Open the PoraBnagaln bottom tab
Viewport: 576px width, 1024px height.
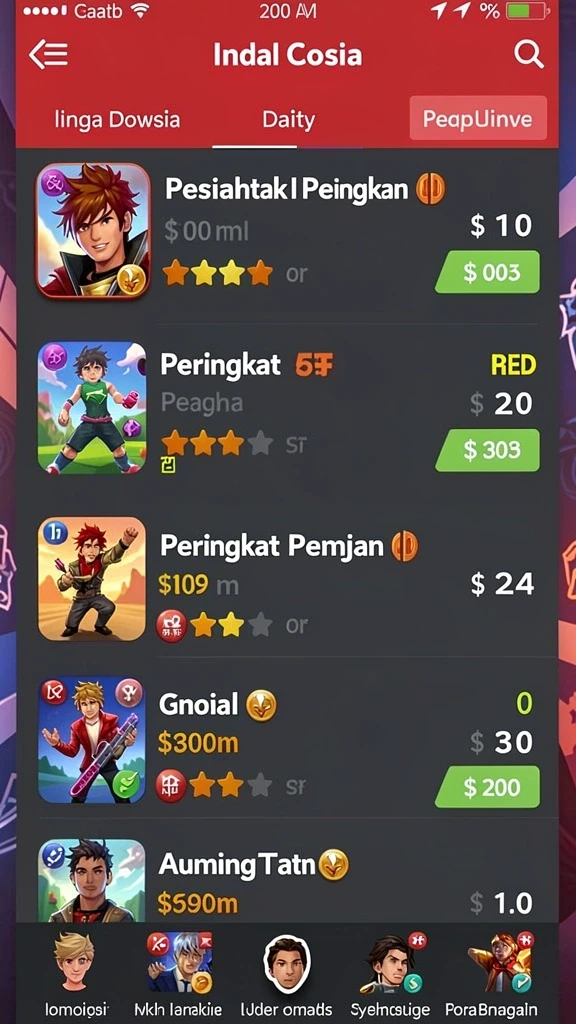click(x=492, y=973)
